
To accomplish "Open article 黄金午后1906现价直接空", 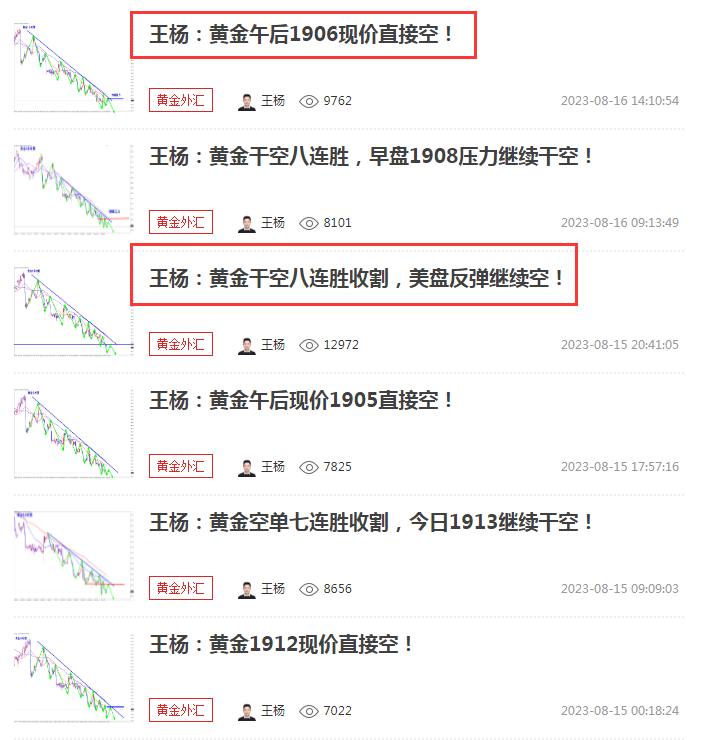I will tap(302, 35).
